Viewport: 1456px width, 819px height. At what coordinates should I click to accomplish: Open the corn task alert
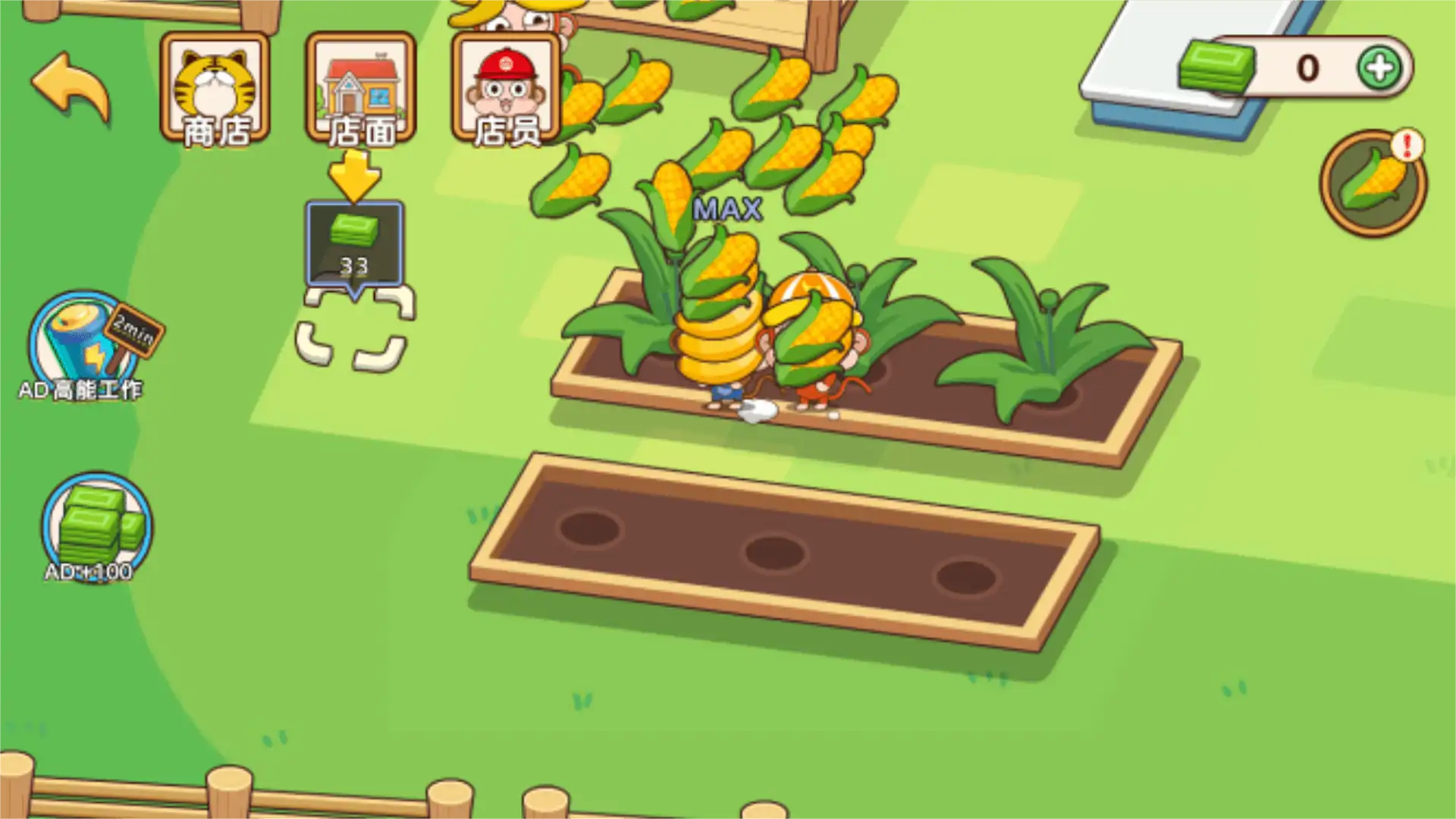tap(1373, 184)
